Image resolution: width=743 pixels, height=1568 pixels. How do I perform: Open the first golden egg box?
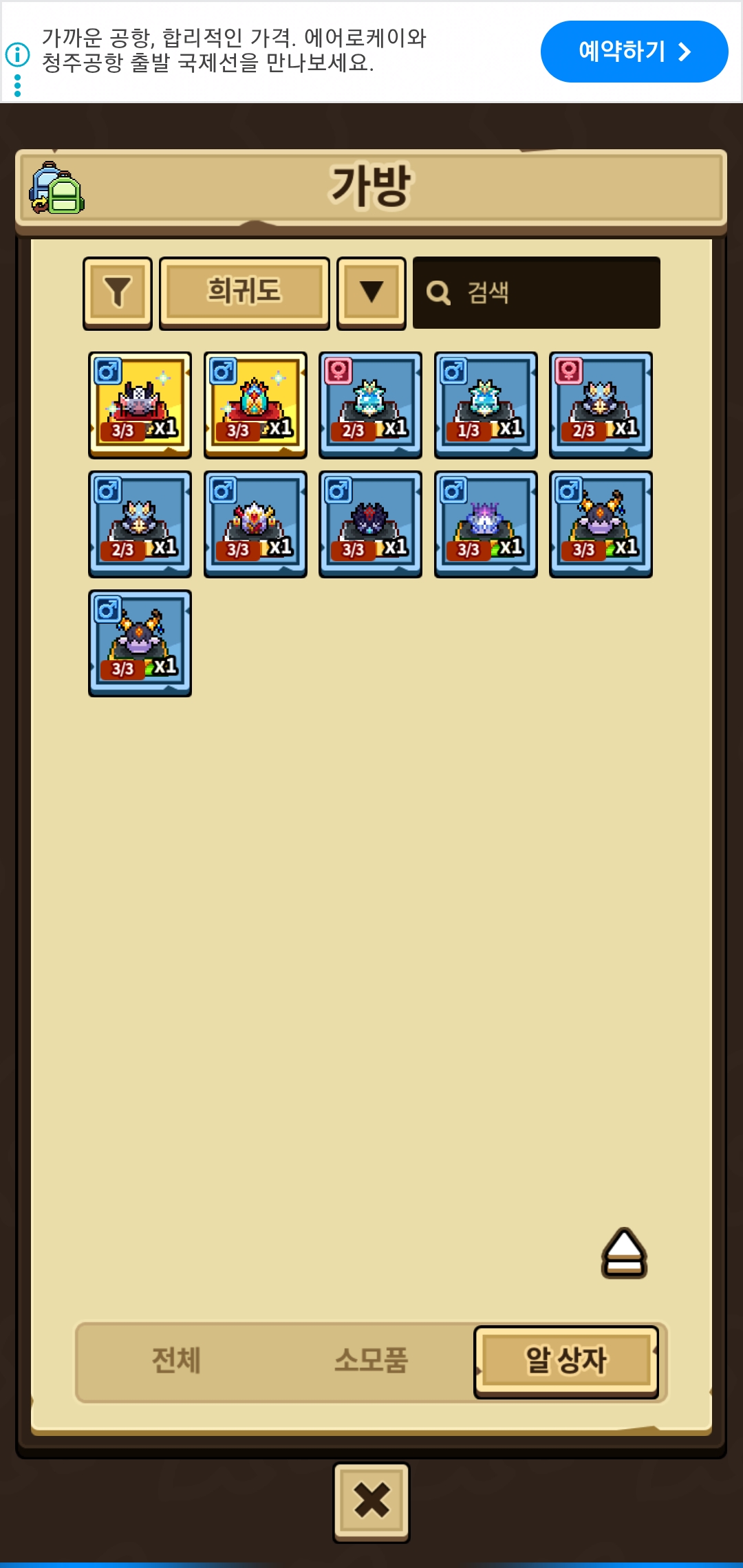[x=140, y=404]
